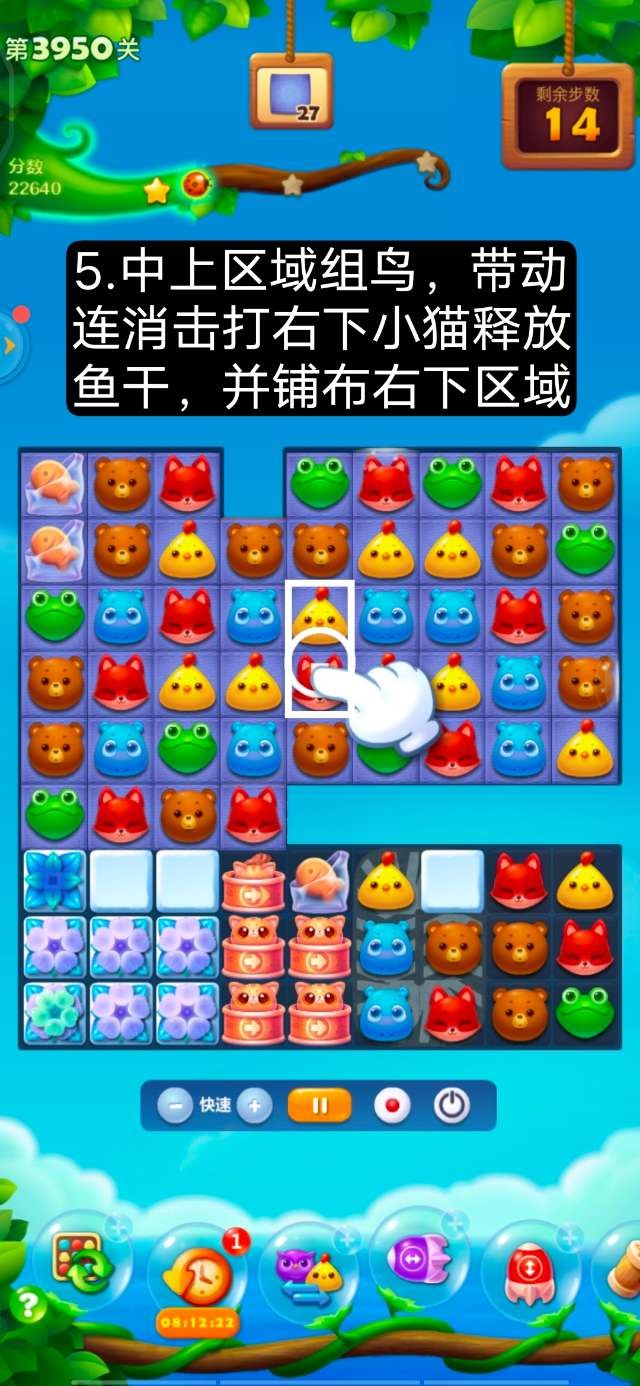Select the owl and chick swap booster
640x1386 pixels.
click(309, 1268)
